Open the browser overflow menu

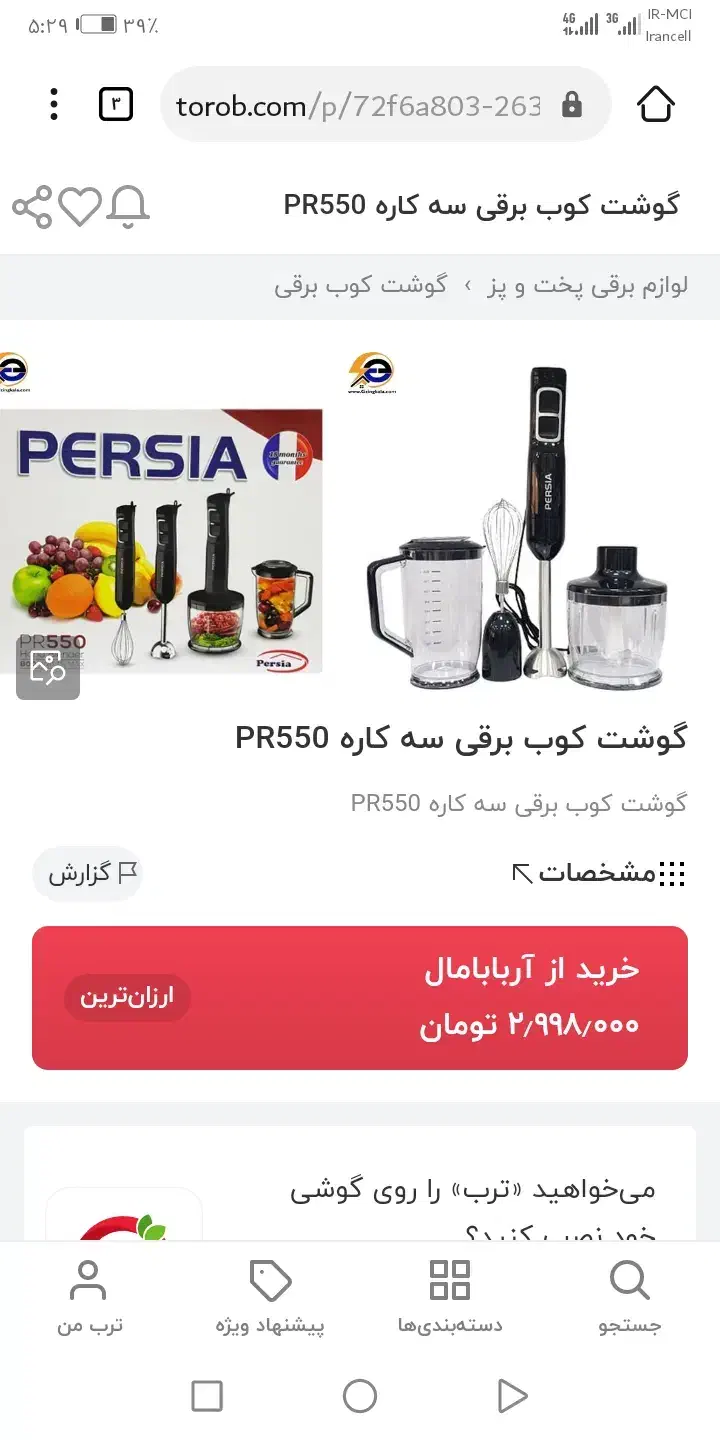(x=54, y=104)
